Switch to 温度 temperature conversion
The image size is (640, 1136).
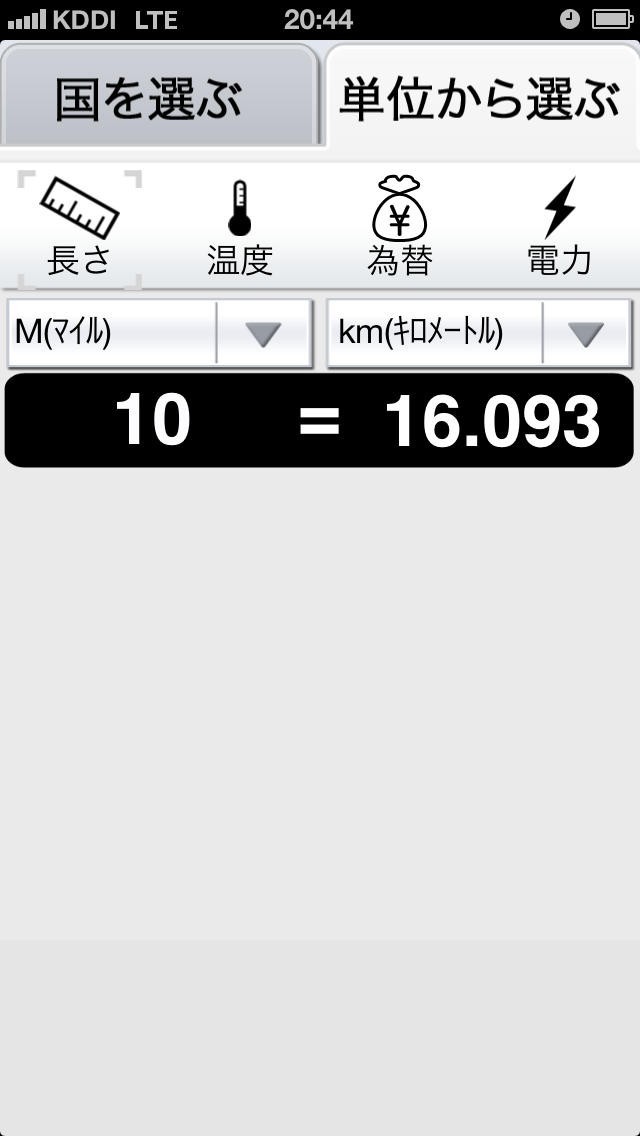239,229
